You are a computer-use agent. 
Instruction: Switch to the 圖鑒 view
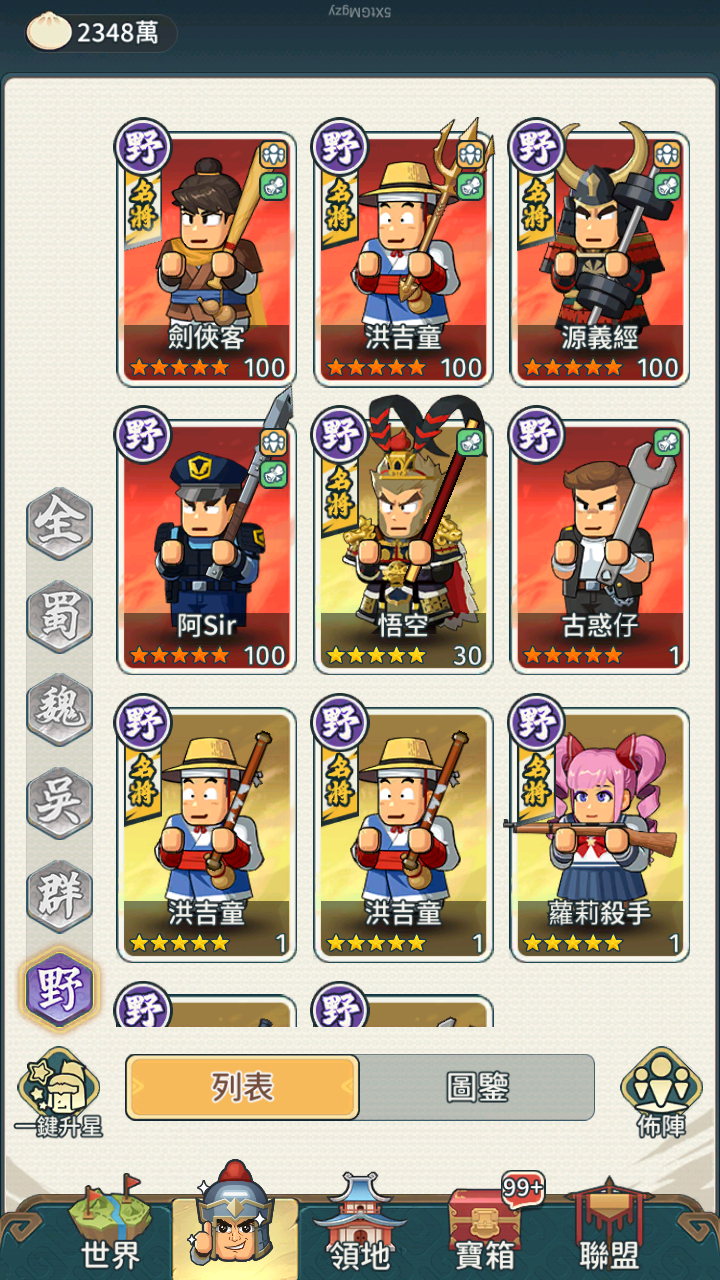click(x=477, y=1087)
